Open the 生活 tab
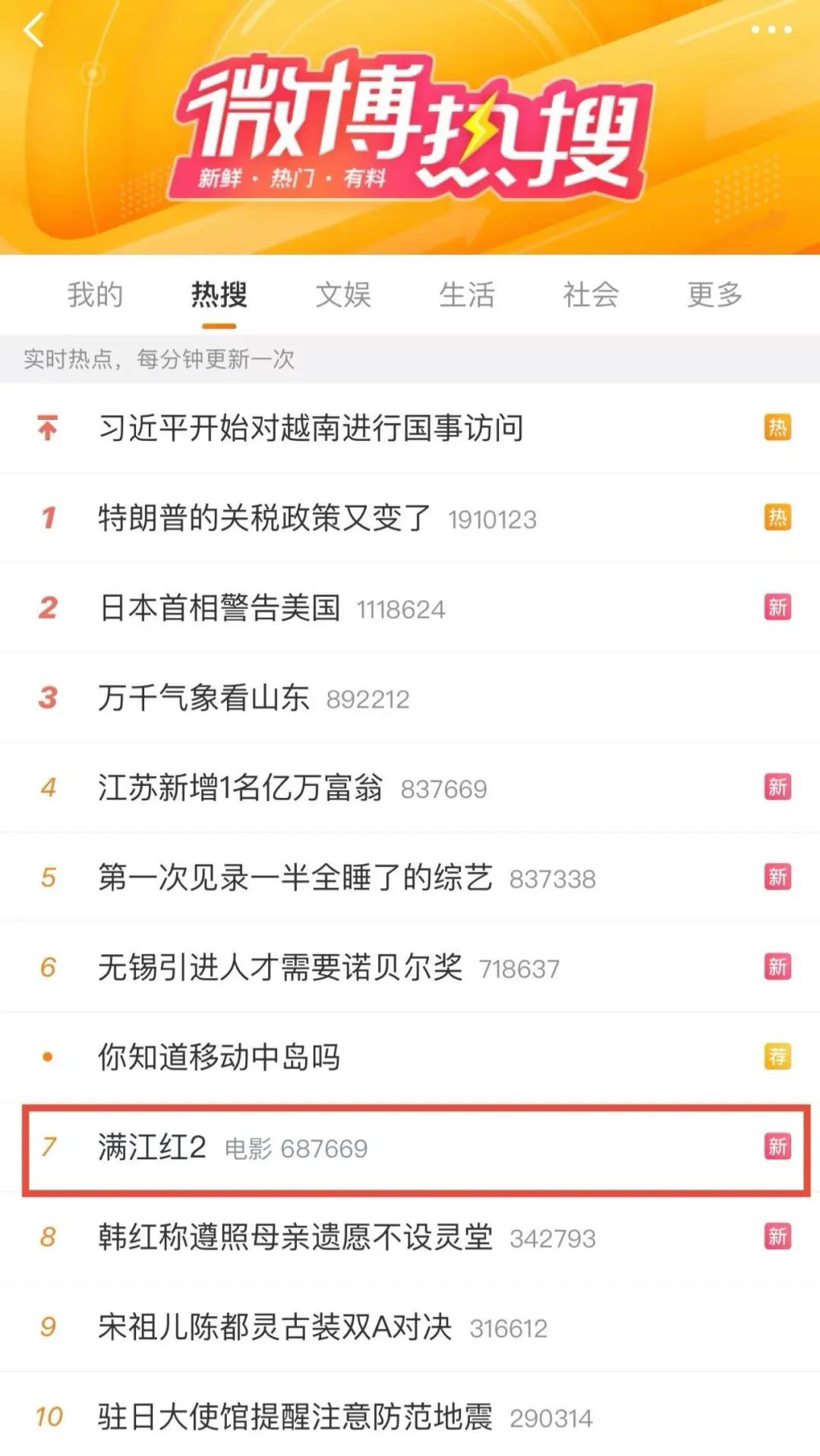The width and height of the screenshot is (820, 1456). point(467,295)
